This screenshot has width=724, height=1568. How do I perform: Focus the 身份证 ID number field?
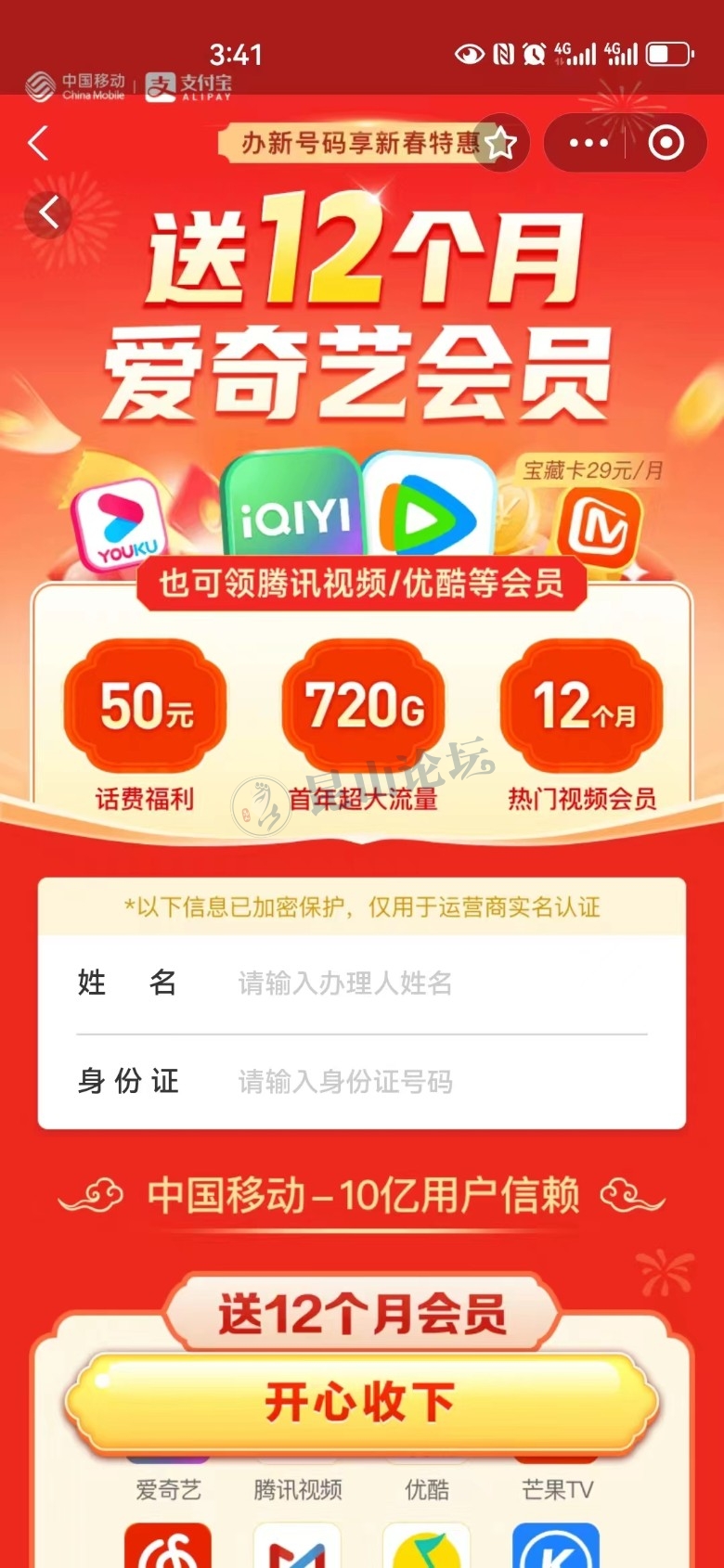click(436, 1082)
